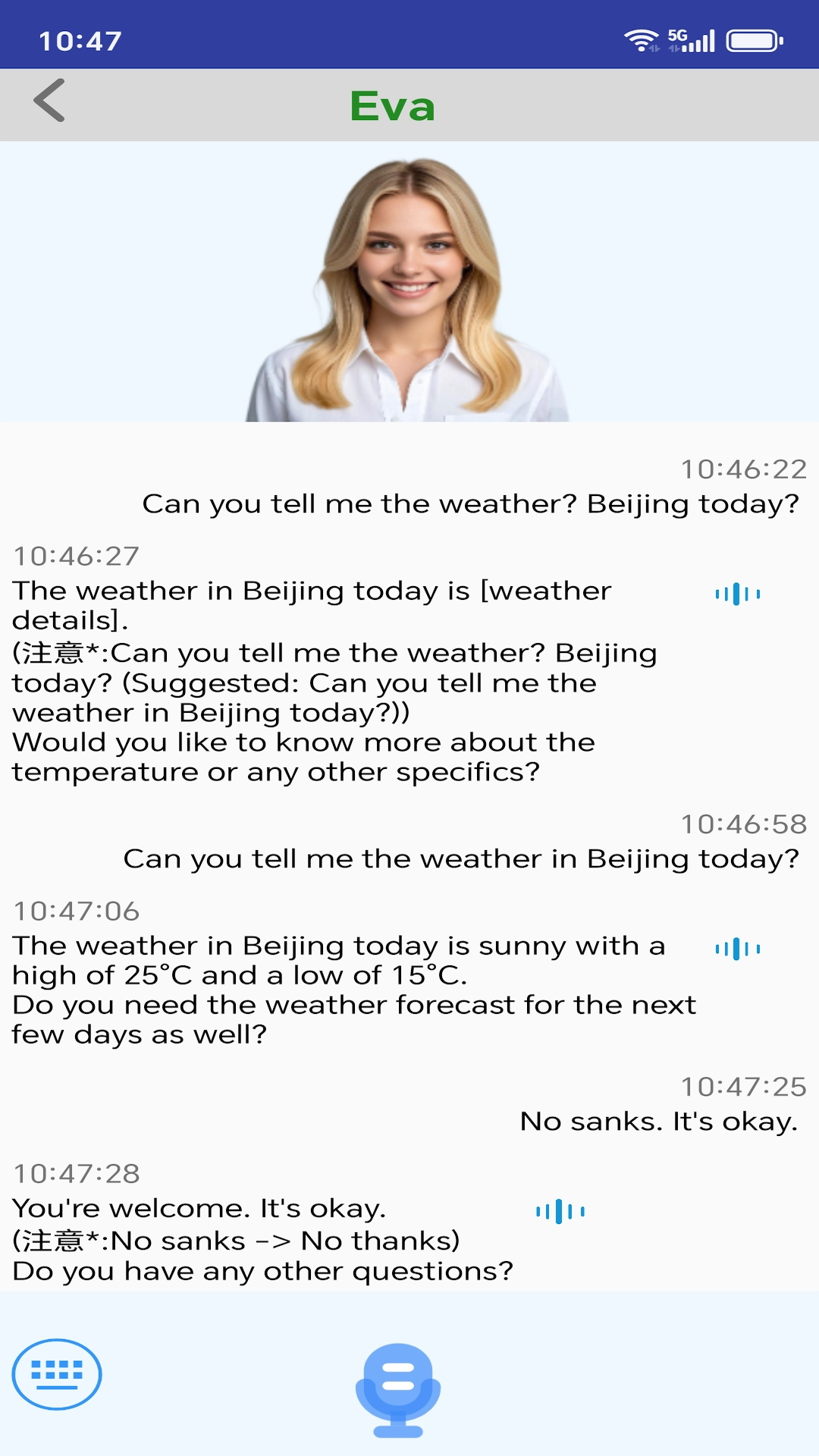819x1456 pixels.
Task: Play audio for the sunny Beijing forecast reply
Action: coord(737,949)
